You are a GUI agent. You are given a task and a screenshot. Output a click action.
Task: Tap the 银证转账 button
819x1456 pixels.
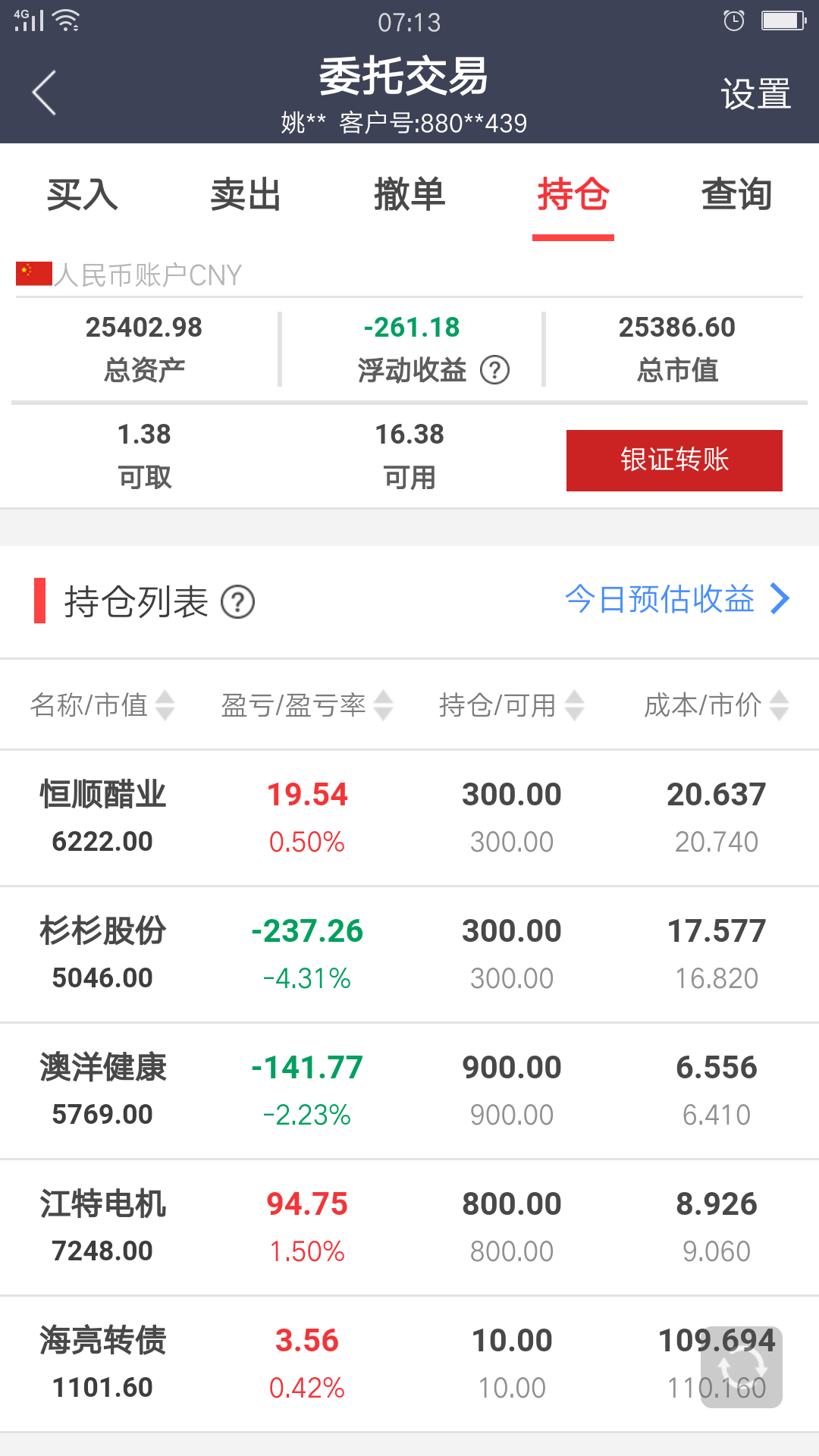(x=673, y=460)
